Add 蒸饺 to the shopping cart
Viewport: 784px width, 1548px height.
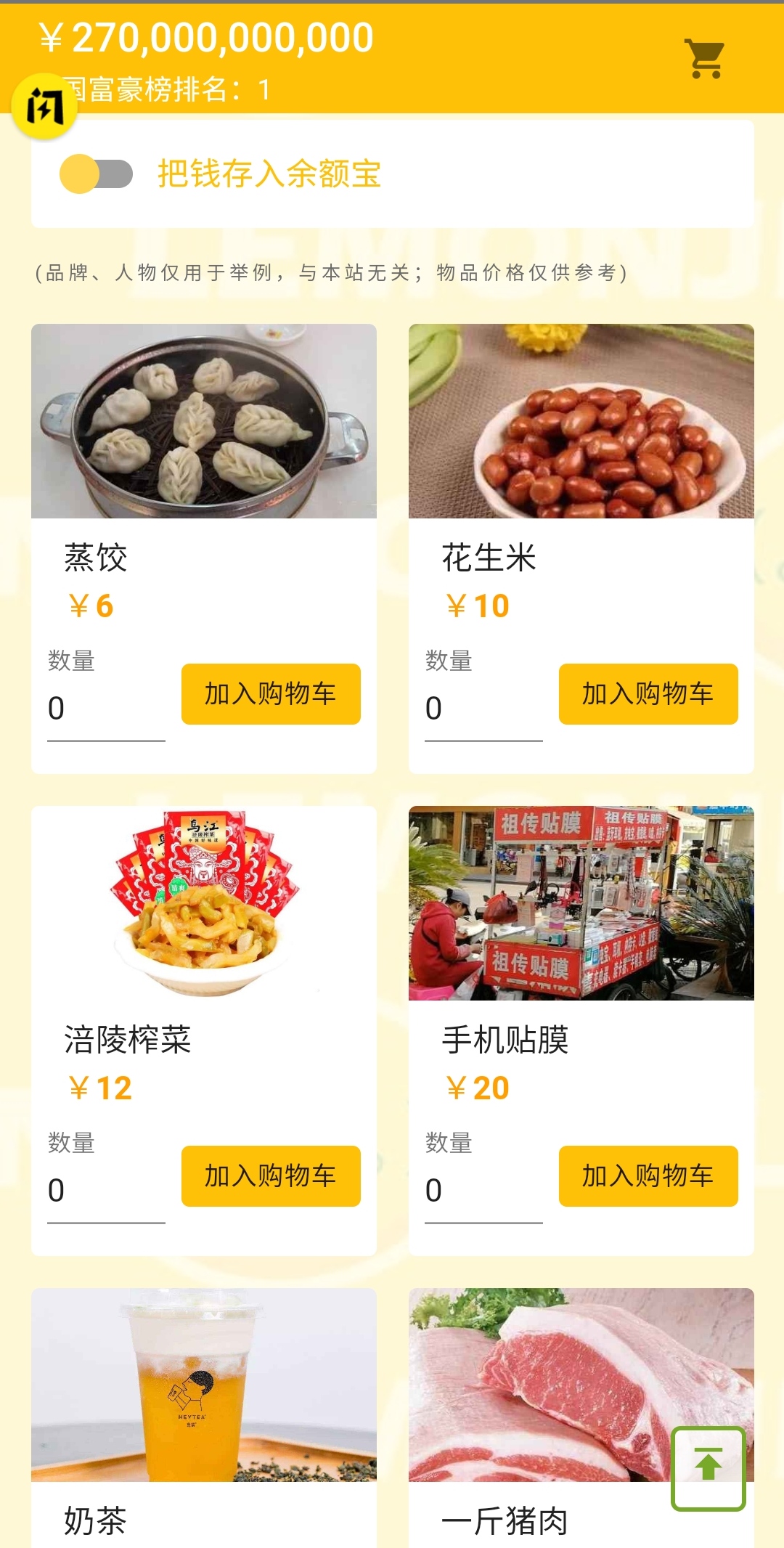pos(271,693)
